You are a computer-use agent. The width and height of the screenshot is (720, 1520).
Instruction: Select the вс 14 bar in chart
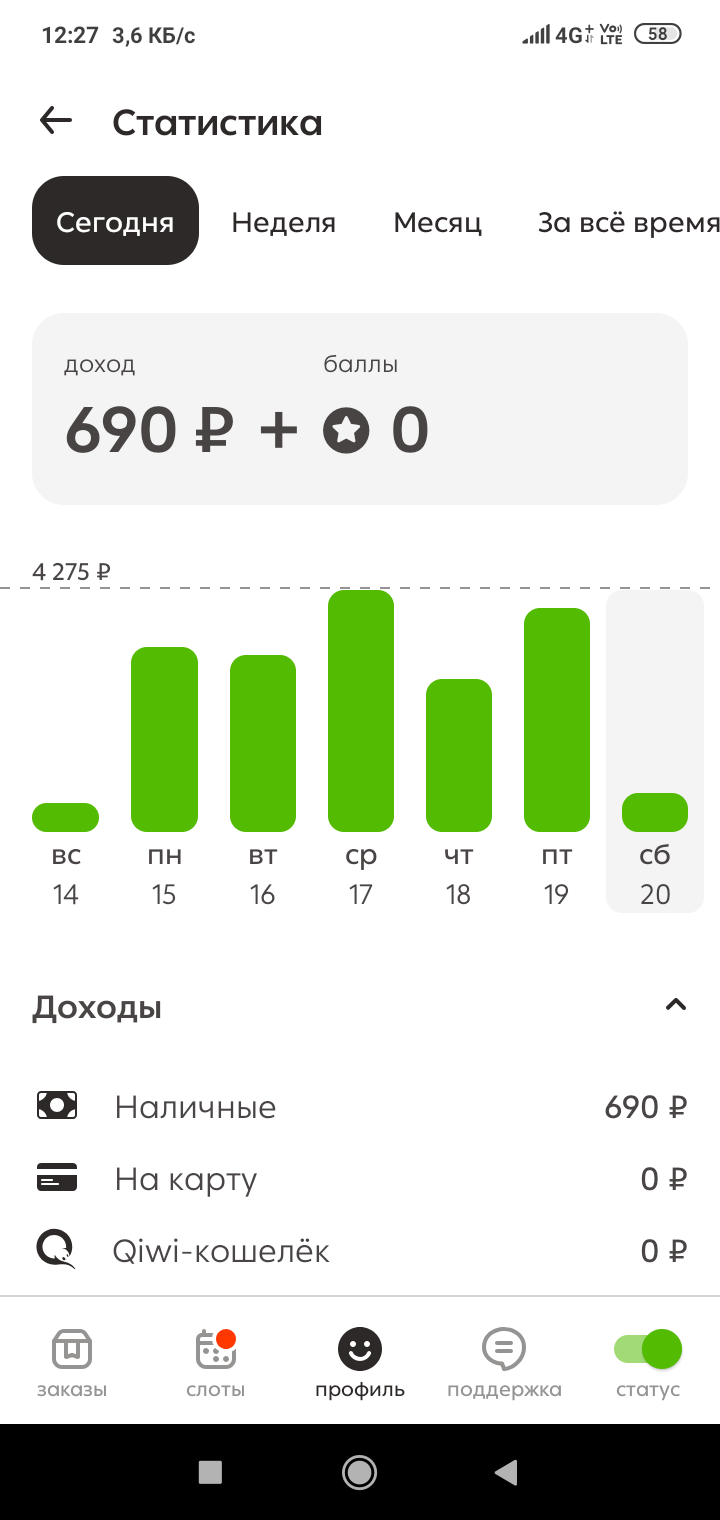65,817
